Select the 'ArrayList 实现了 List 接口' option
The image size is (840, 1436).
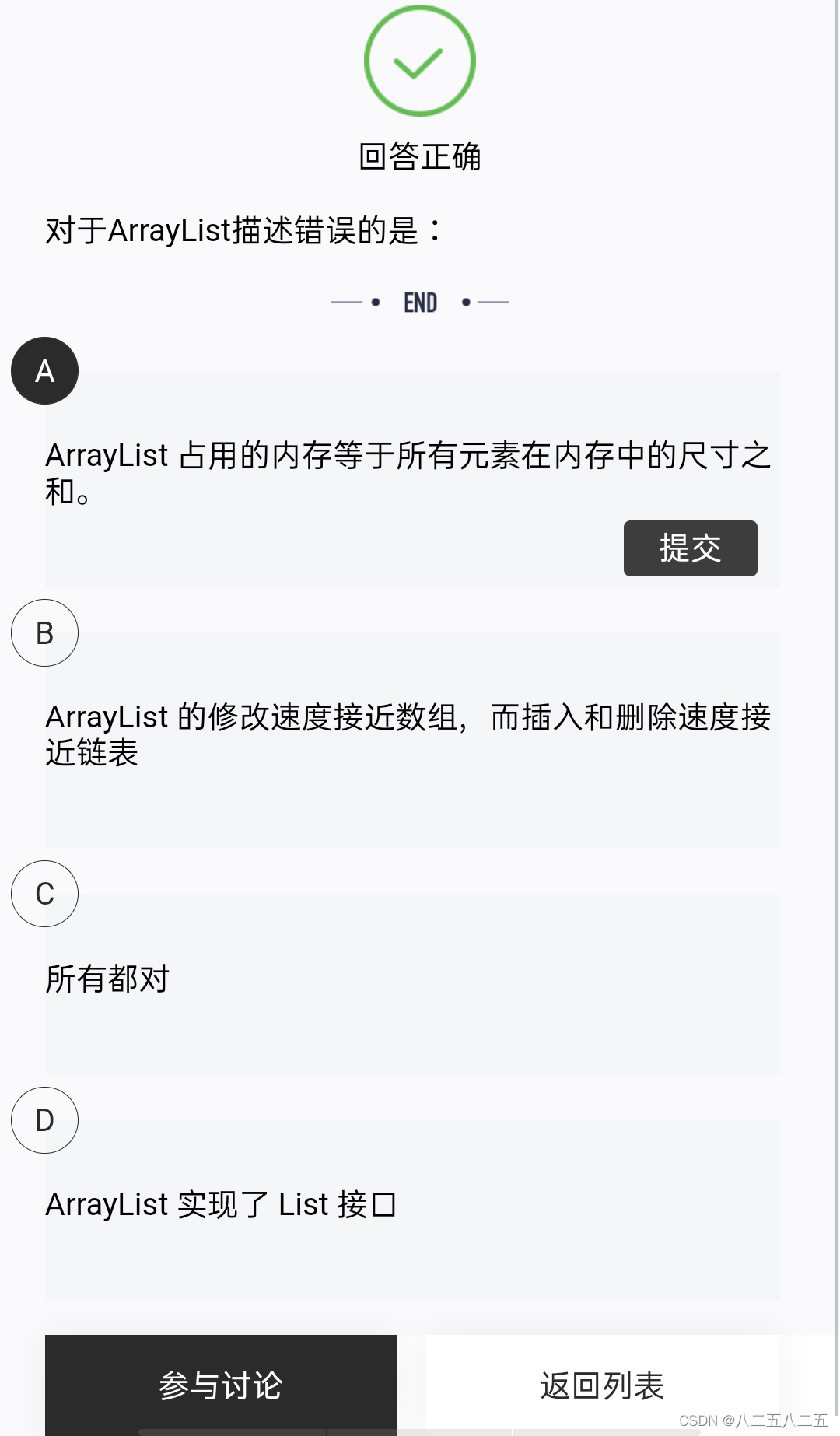(x=222, y=1204)
